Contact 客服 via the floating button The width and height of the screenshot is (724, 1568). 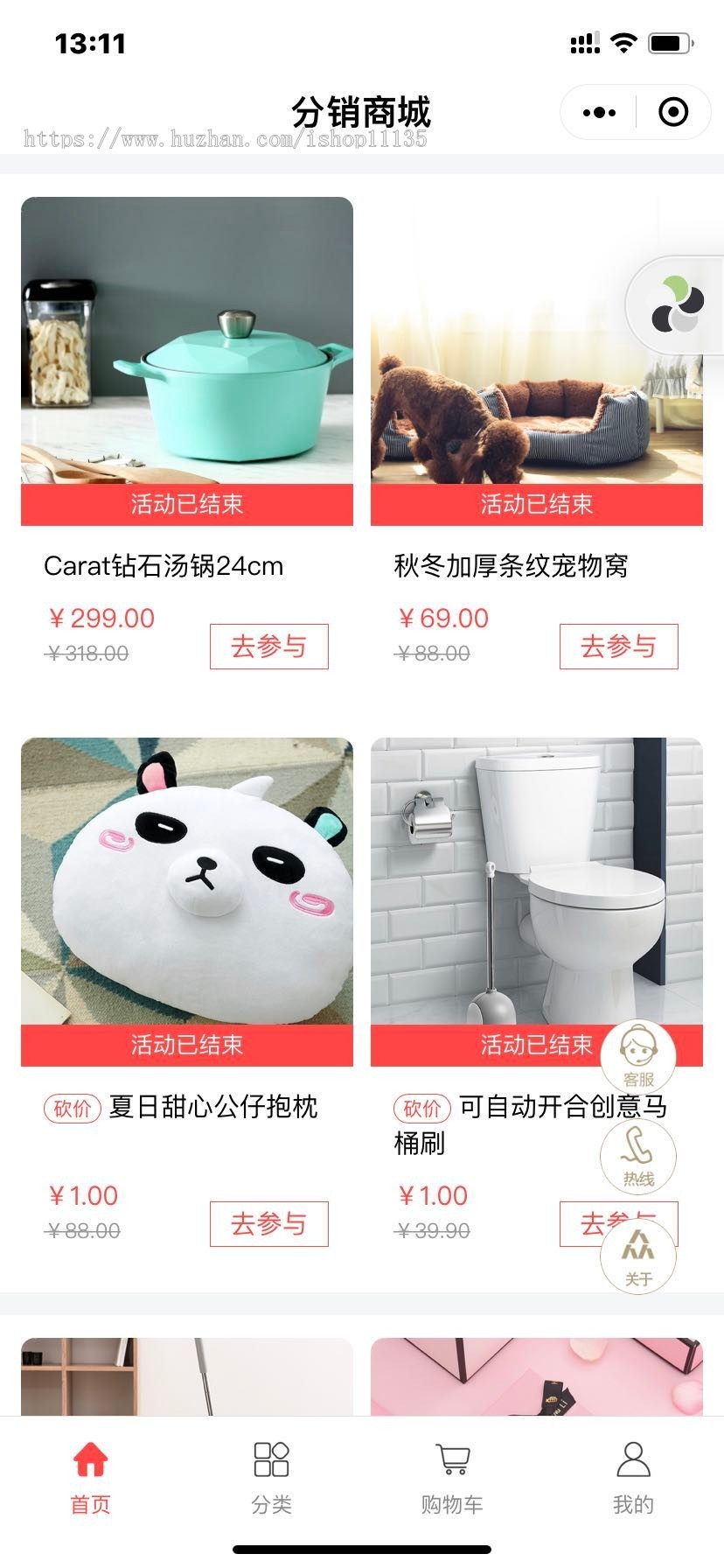tap(638, 1056)
